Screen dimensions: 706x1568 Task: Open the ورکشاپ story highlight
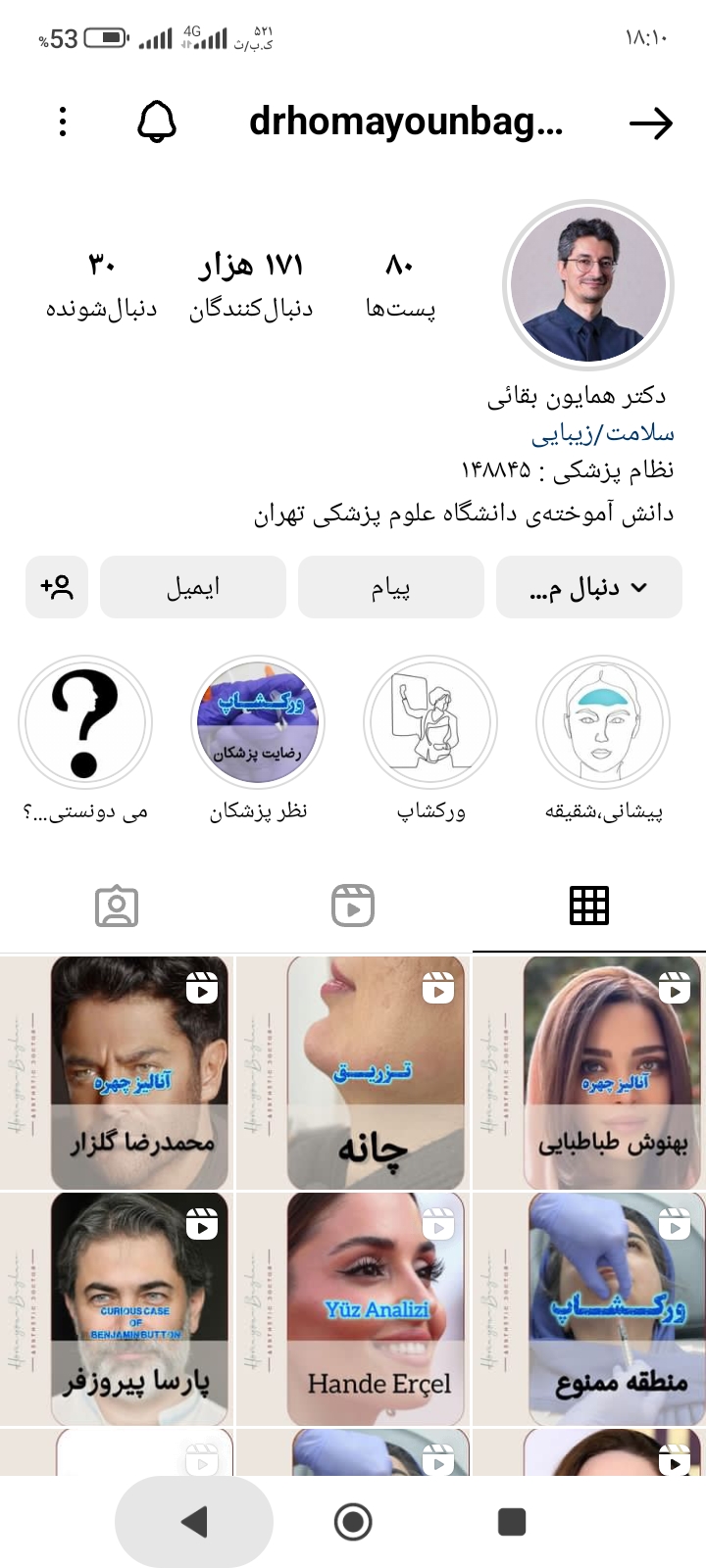point(430,723)
